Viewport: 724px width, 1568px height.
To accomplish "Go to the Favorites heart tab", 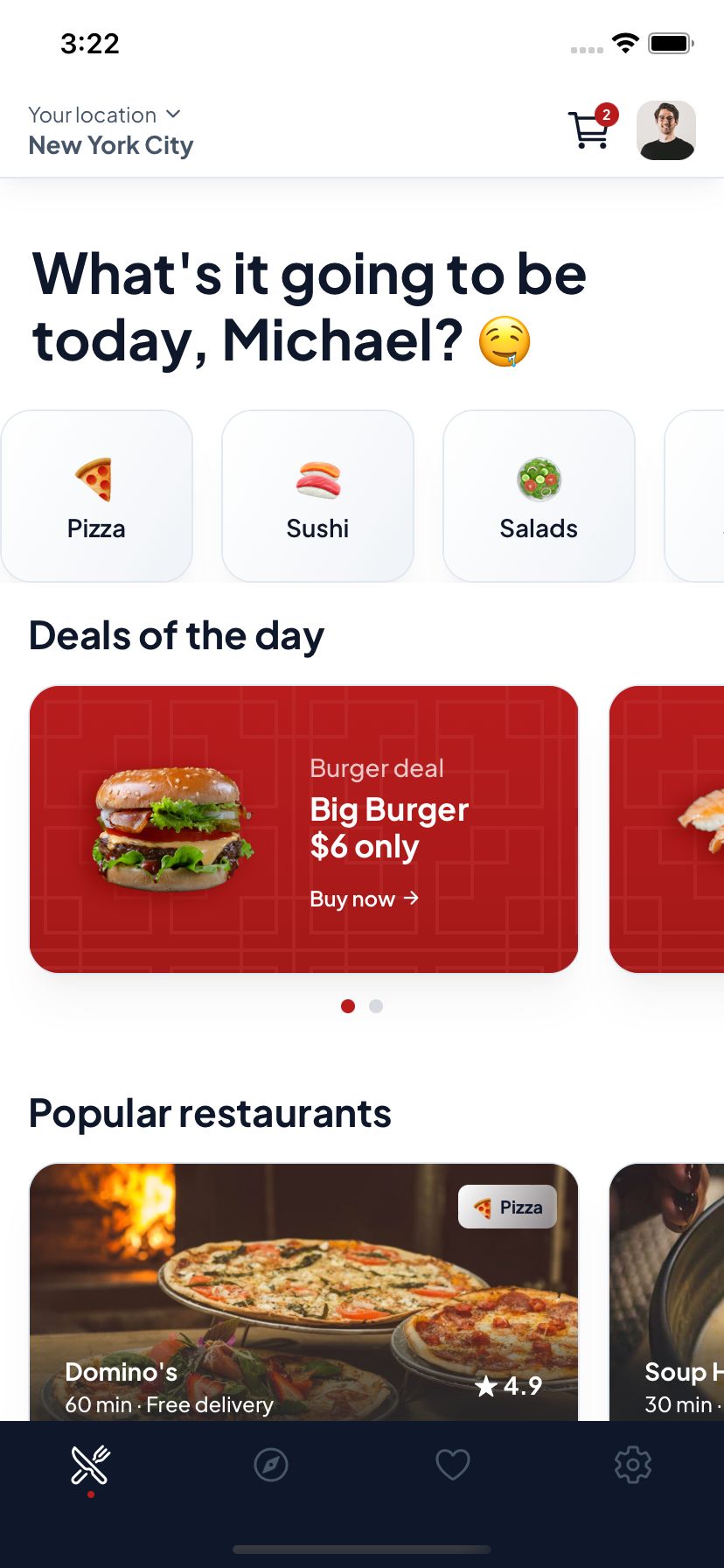I will (453, 1465).
